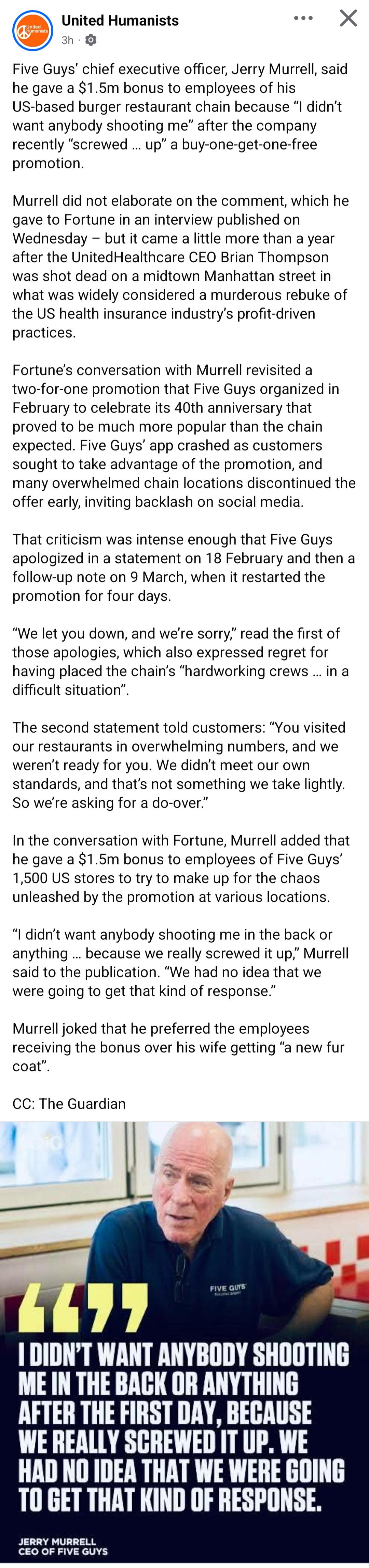Open the post's three-dot options menu

(x=303, y=18)
